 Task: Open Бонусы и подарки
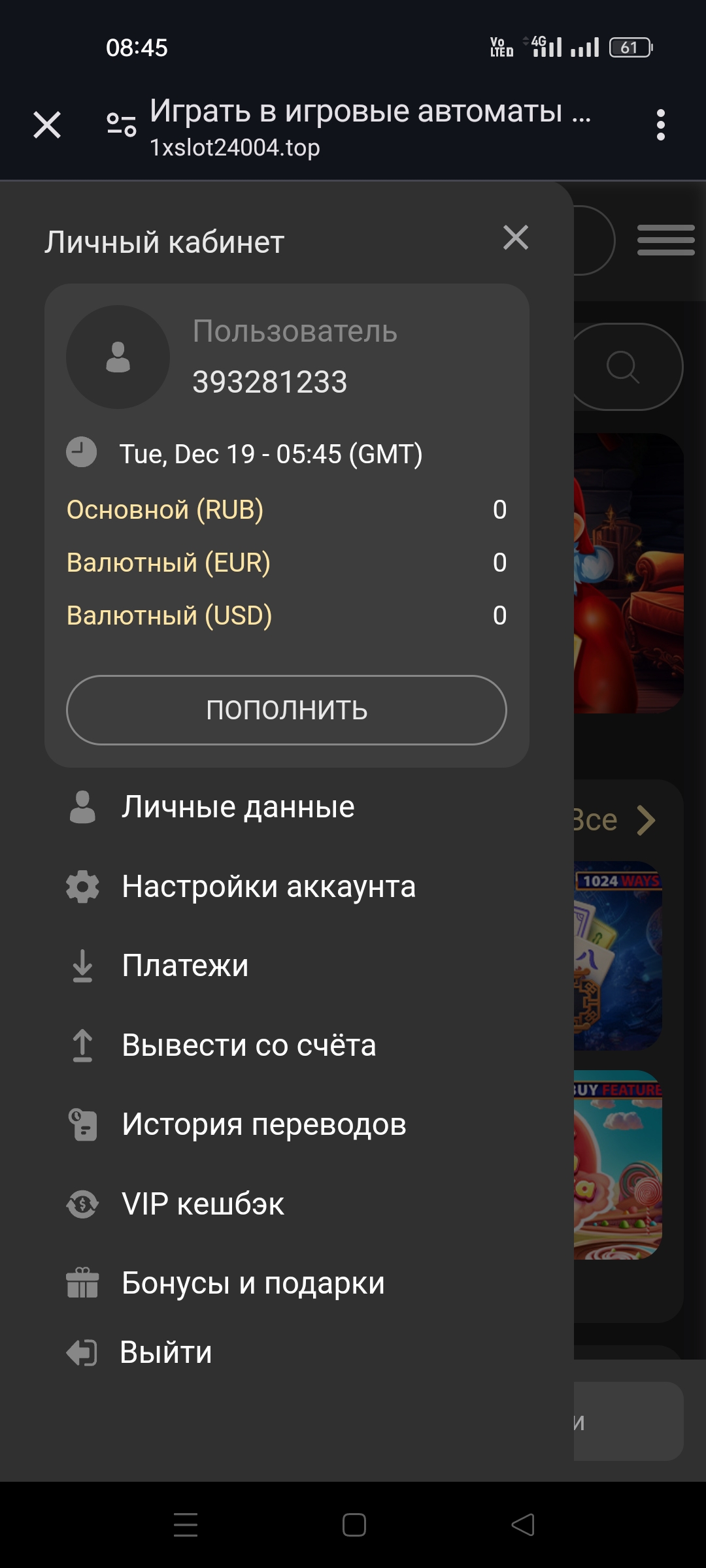[x=253, y=1282]
